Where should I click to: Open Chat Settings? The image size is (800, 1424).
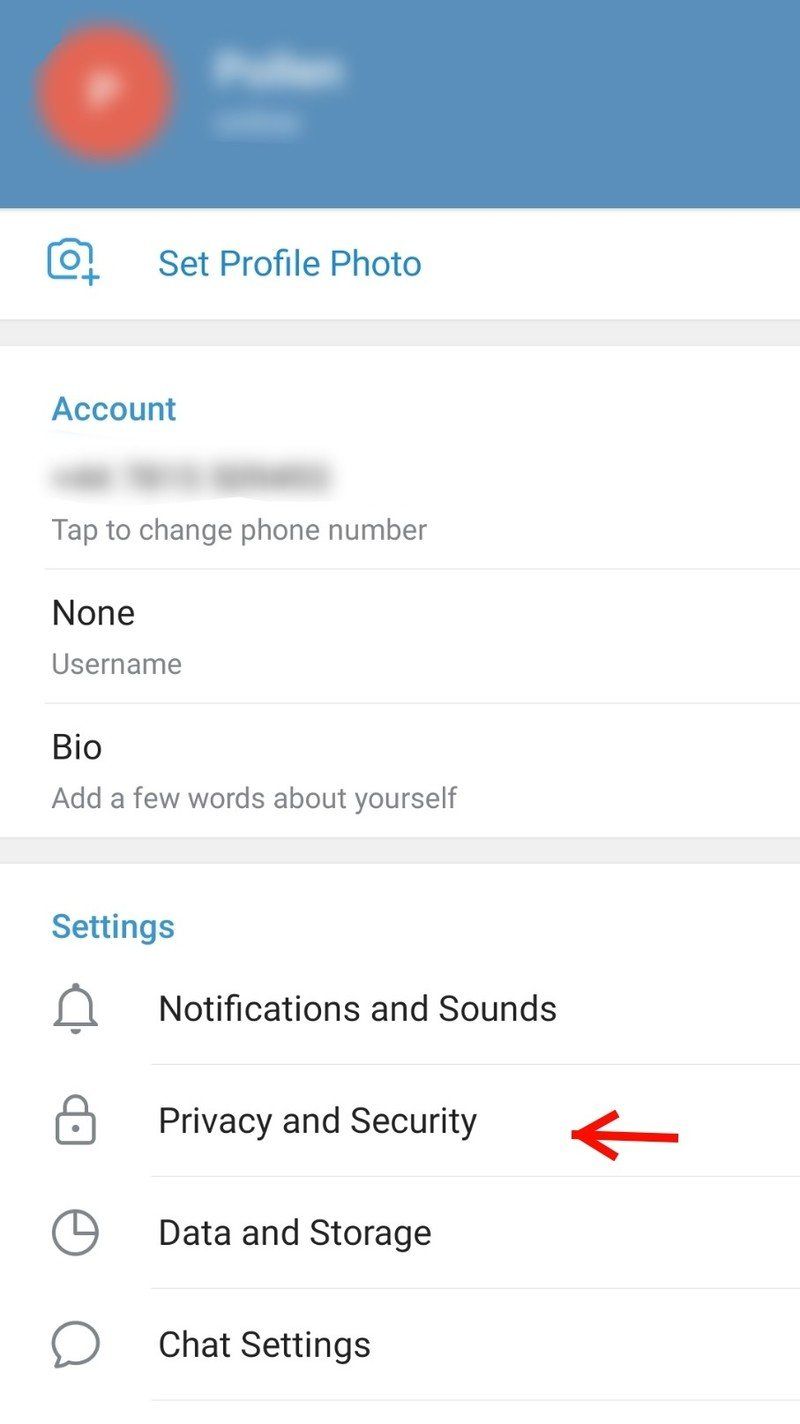[263, 1344]
